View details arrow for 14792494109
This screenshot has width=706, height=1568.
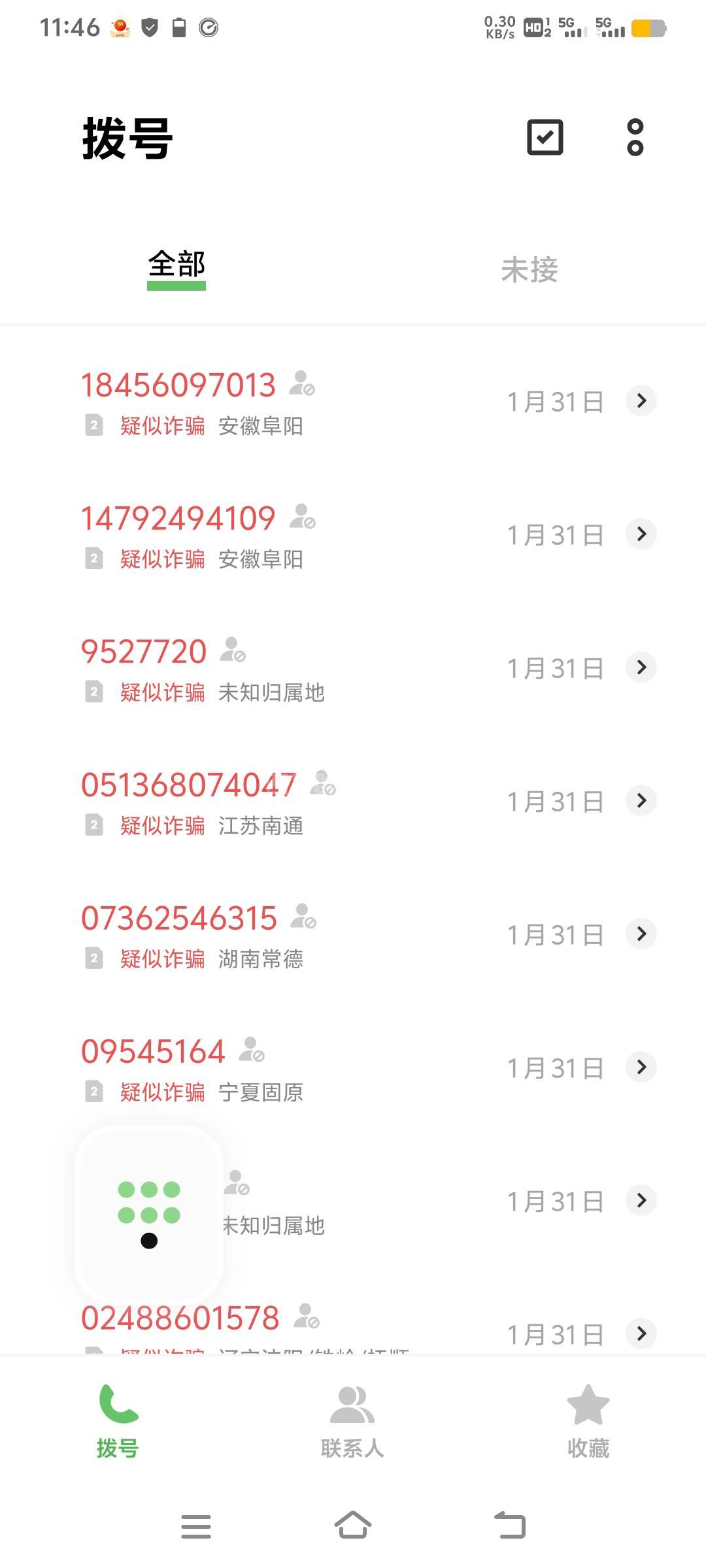pyautogui.click(x=641, y=534)
